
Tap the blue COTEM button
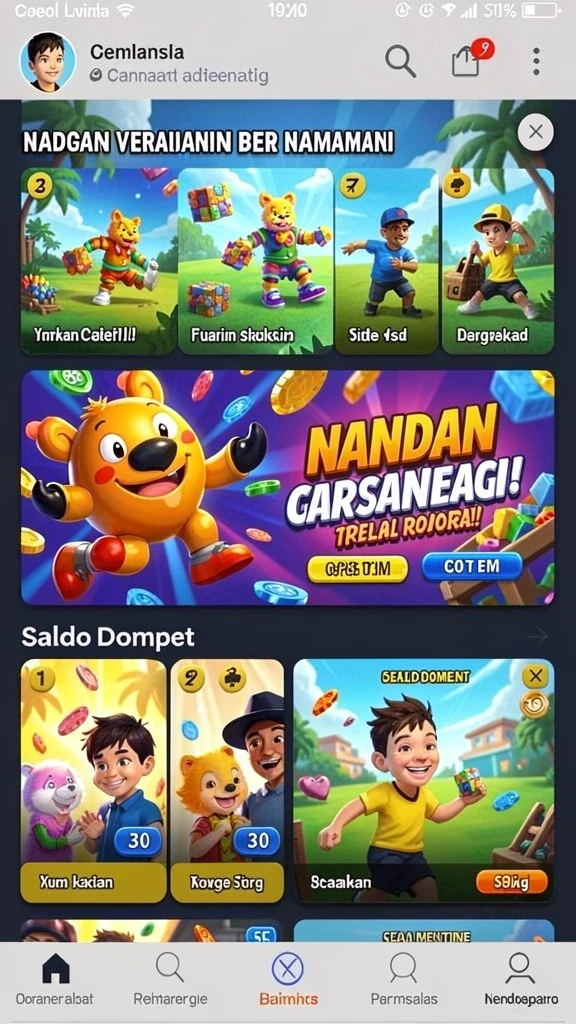472,567
